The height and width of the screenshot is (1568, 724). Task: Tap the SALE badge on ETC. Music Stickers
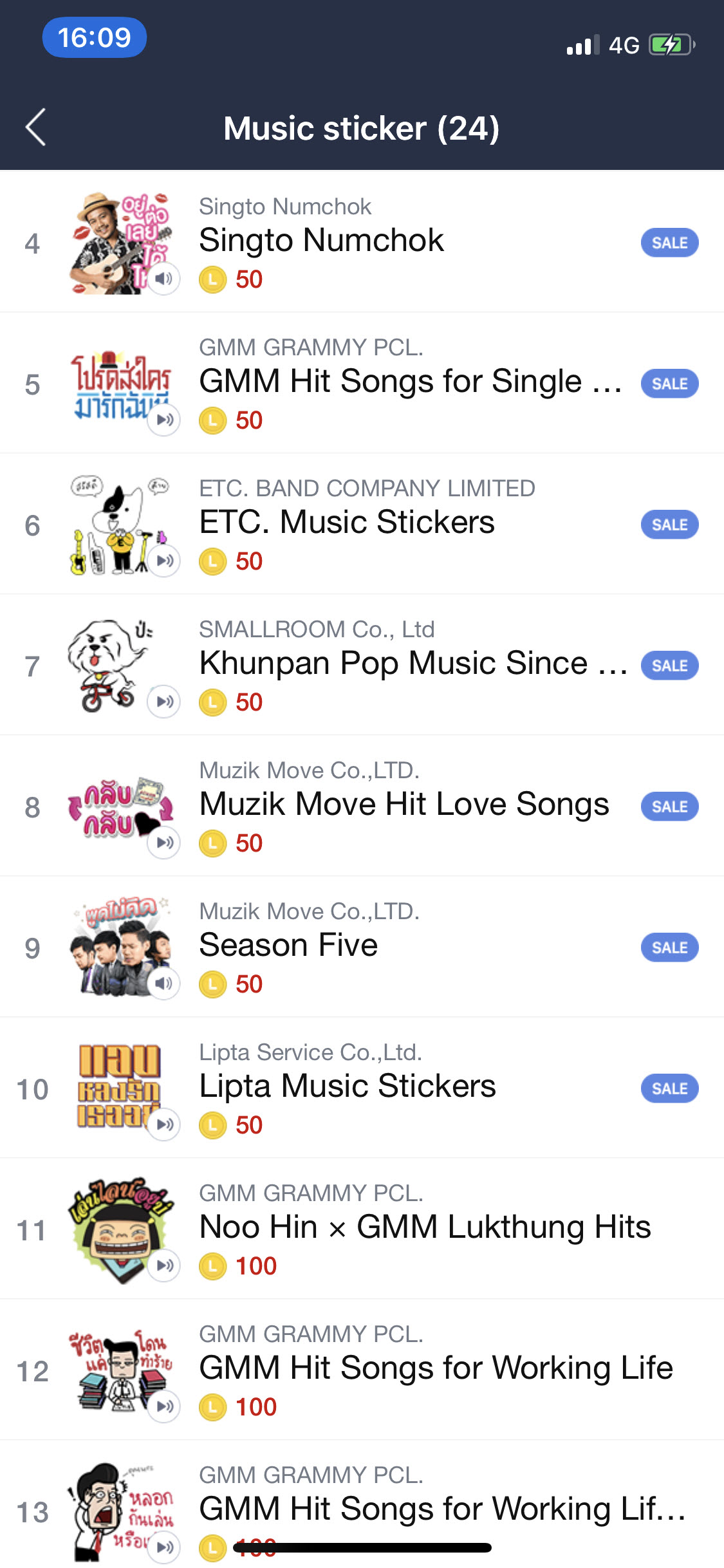click(x=669, y=524)
